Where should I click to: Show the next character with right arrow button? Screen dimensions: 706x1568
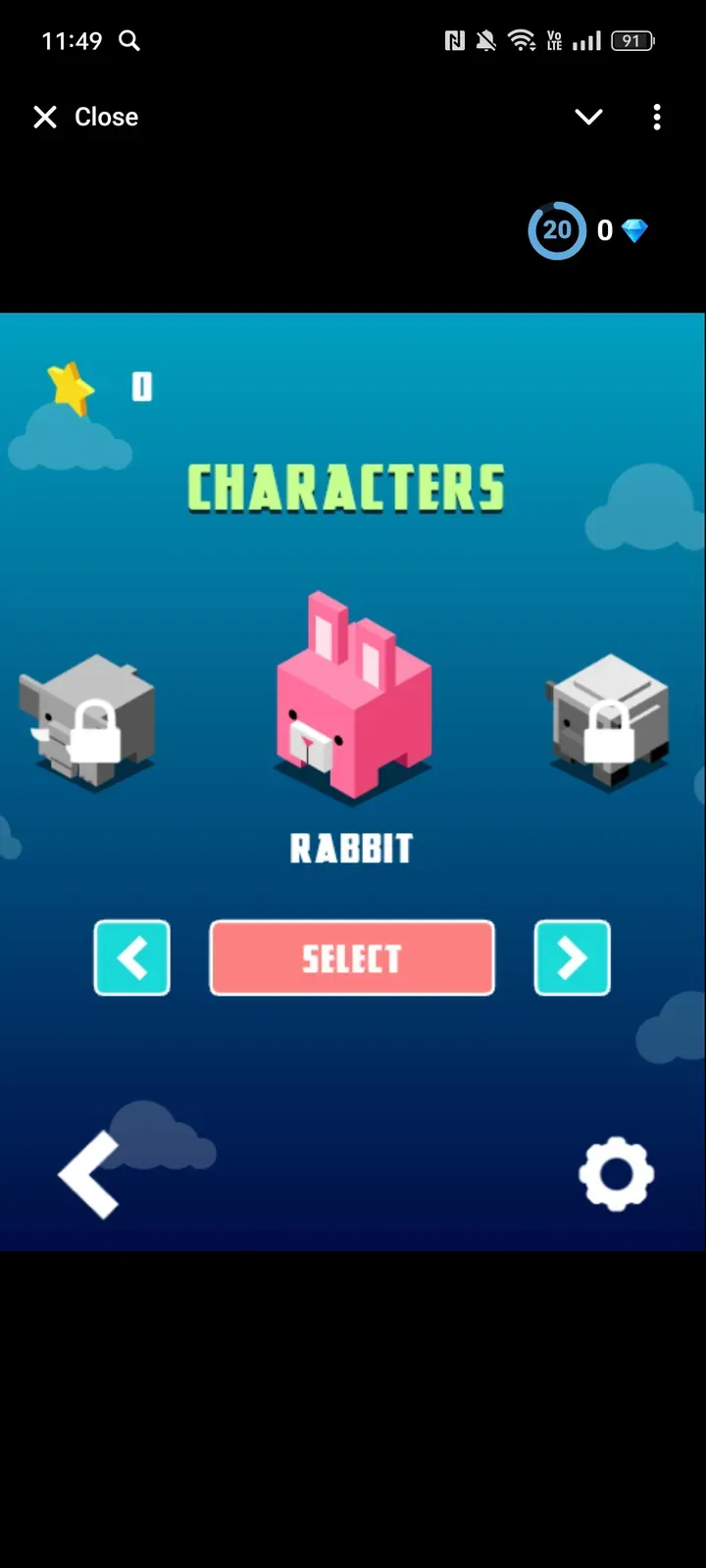point(573,957)
